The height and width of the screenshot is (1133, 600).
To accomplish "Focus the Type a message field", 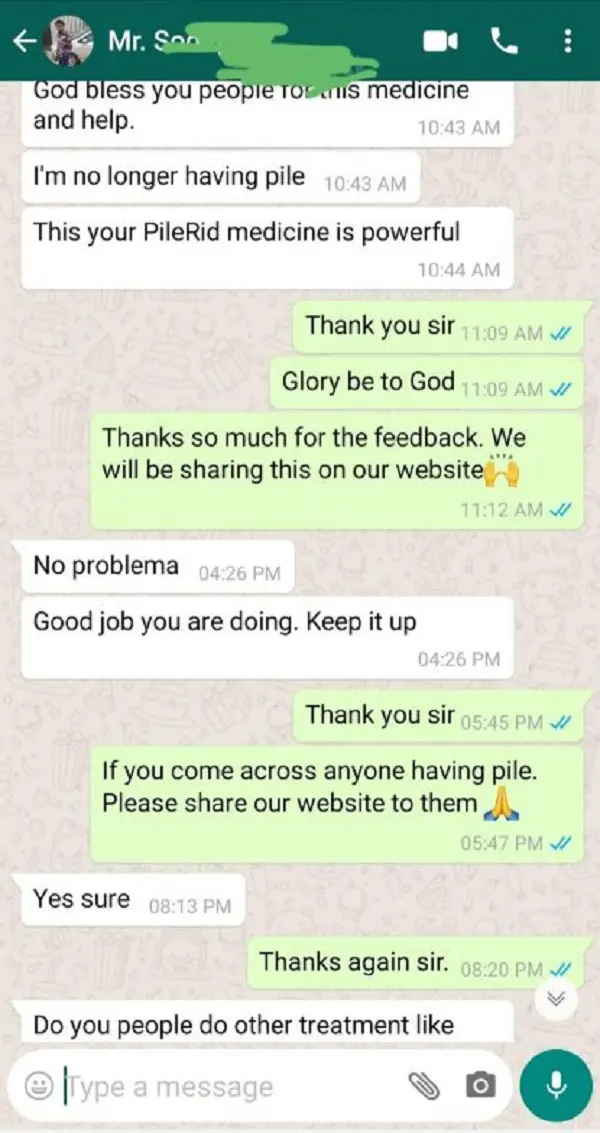I will 220,1086.
